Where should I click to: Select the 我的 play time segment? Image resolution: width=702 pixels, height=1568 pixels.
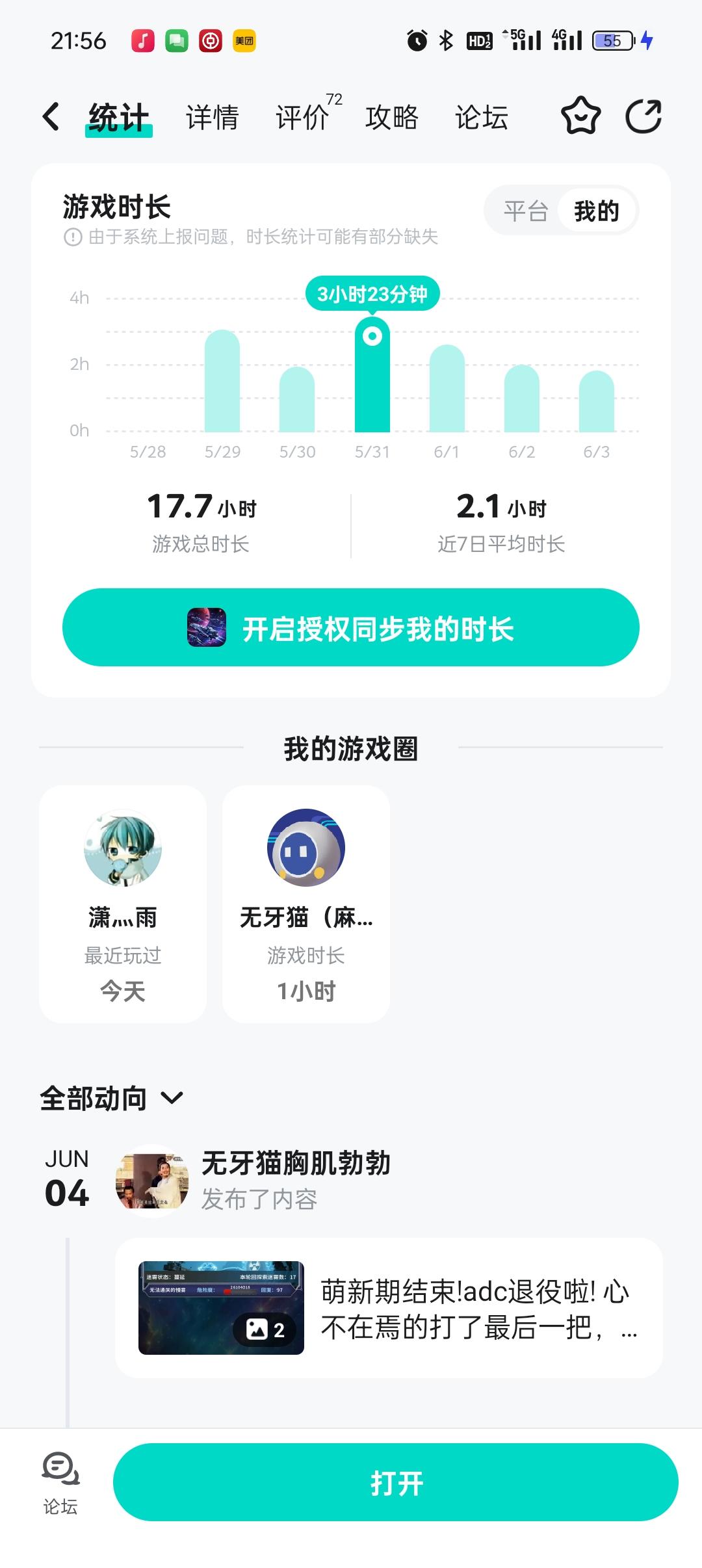pos(596,211)
